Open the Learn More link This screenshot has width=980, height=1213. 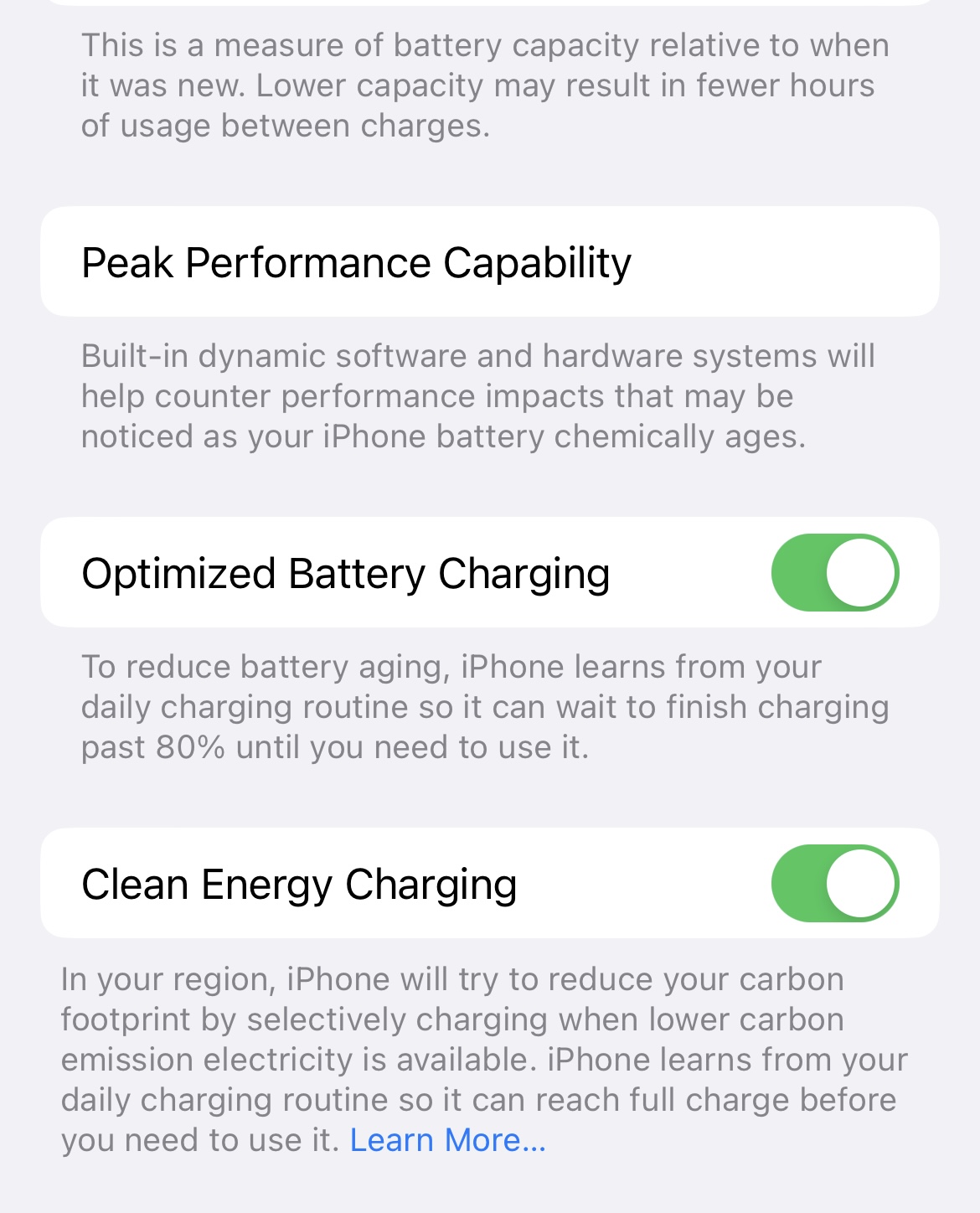448,1140
